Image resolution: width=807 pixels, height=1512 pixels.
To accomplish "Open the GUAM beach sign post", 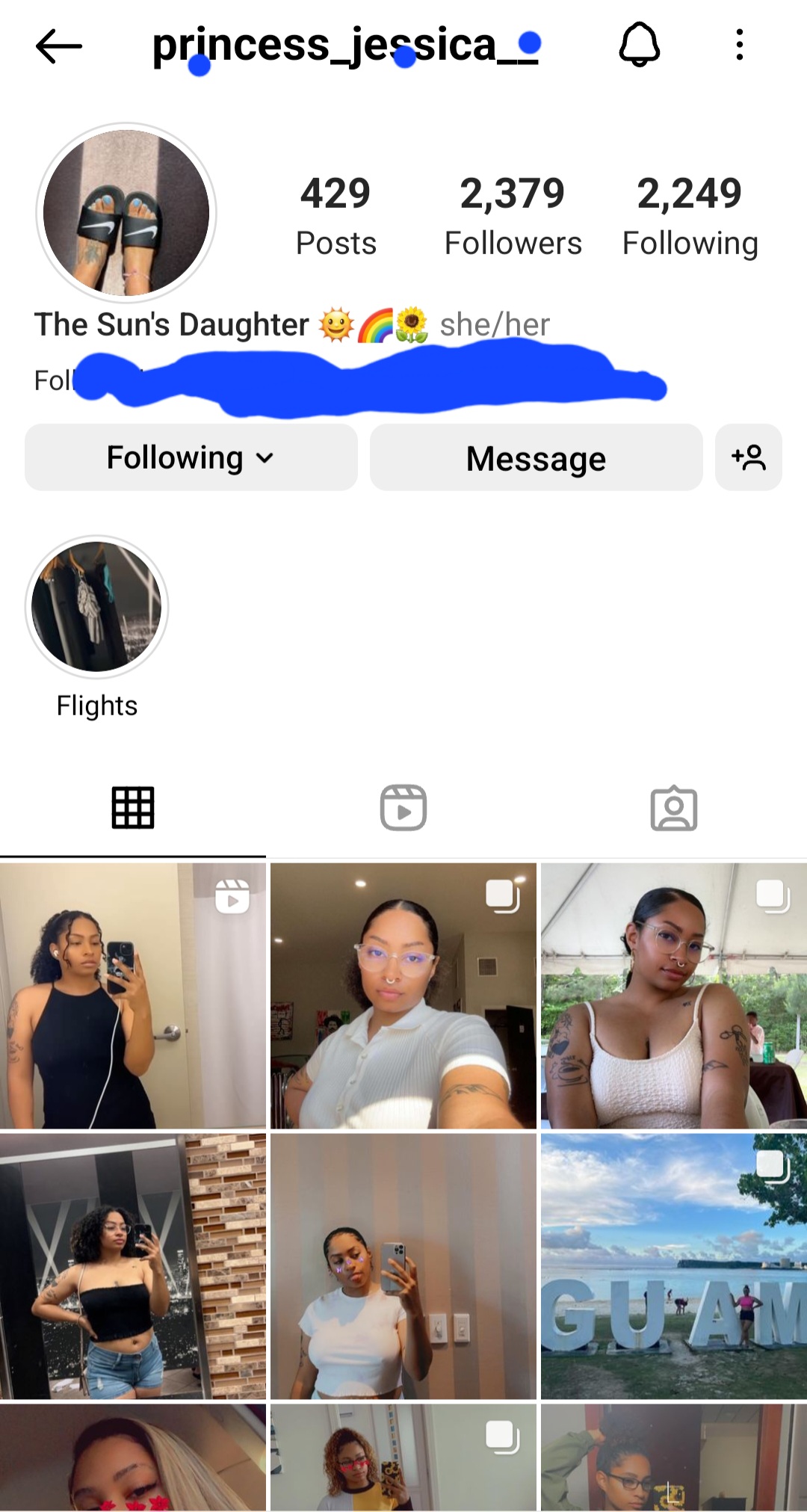I will point(674,1266).
